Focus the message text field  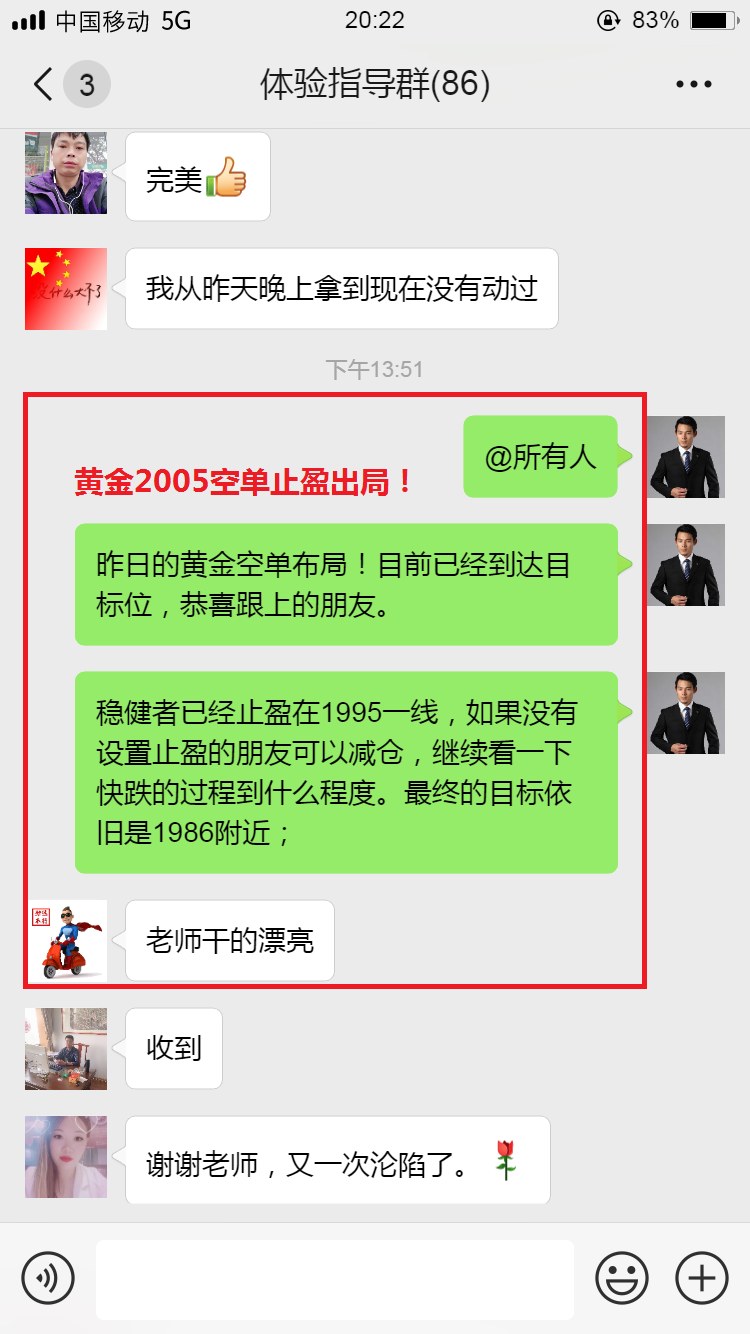(335, 1279)
